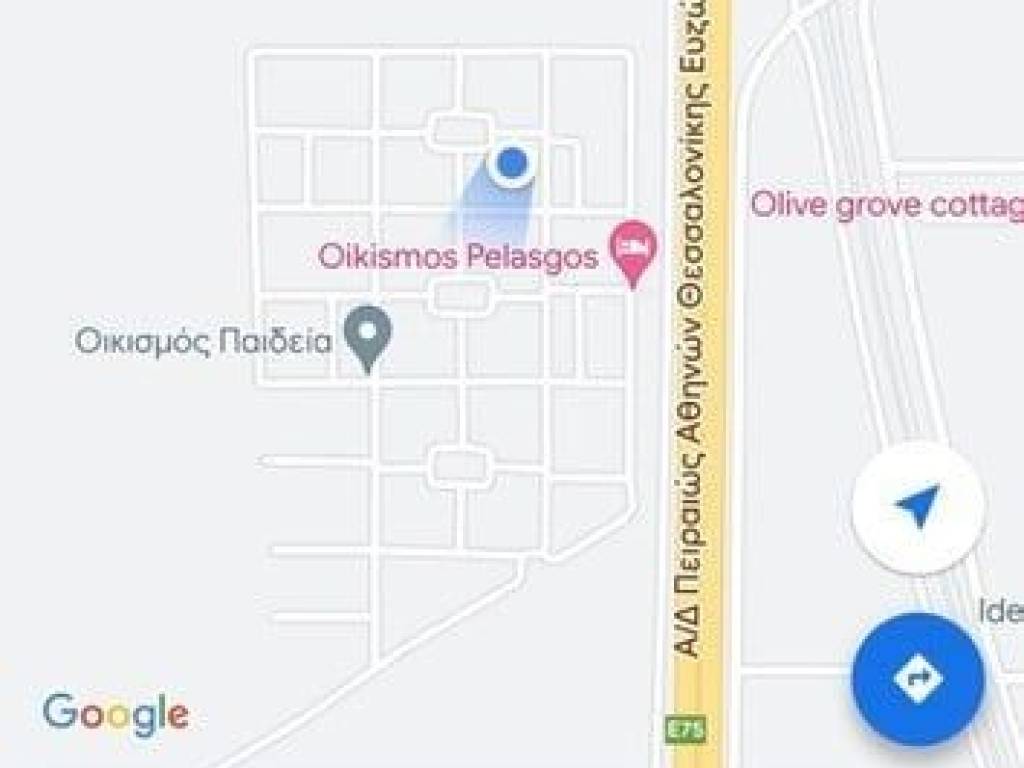The width and height of the screenshot is (1024, 768).
Task: Open the Olive grove cottage place label
Action: click(x=886, y=205)
